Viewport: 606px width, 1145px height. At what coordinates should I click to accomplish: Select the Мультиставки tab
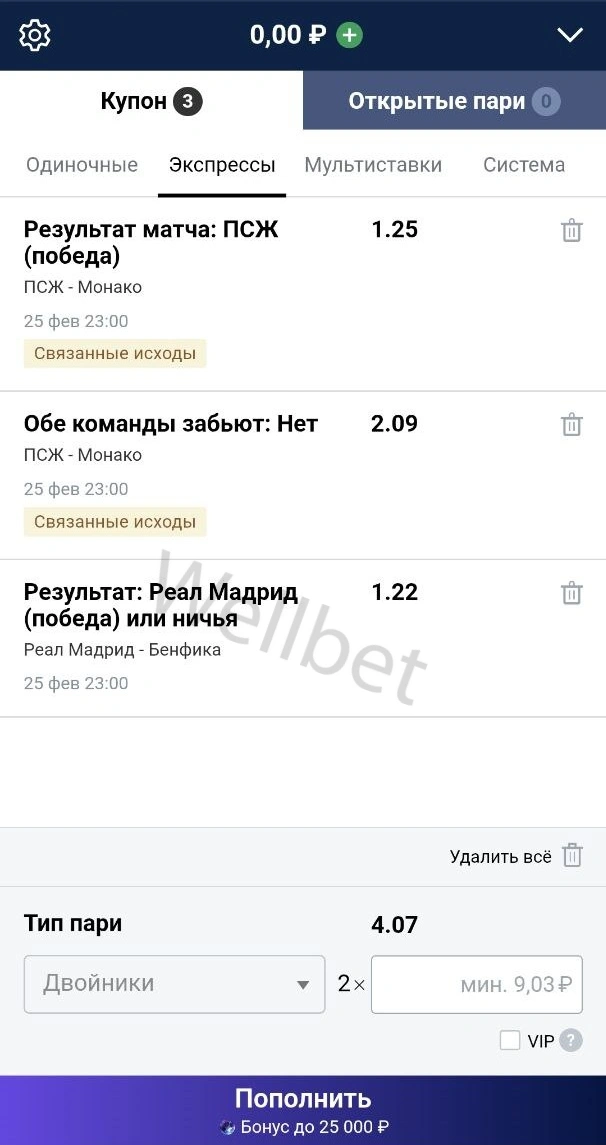pyautogui.click(x=373, y=165)
